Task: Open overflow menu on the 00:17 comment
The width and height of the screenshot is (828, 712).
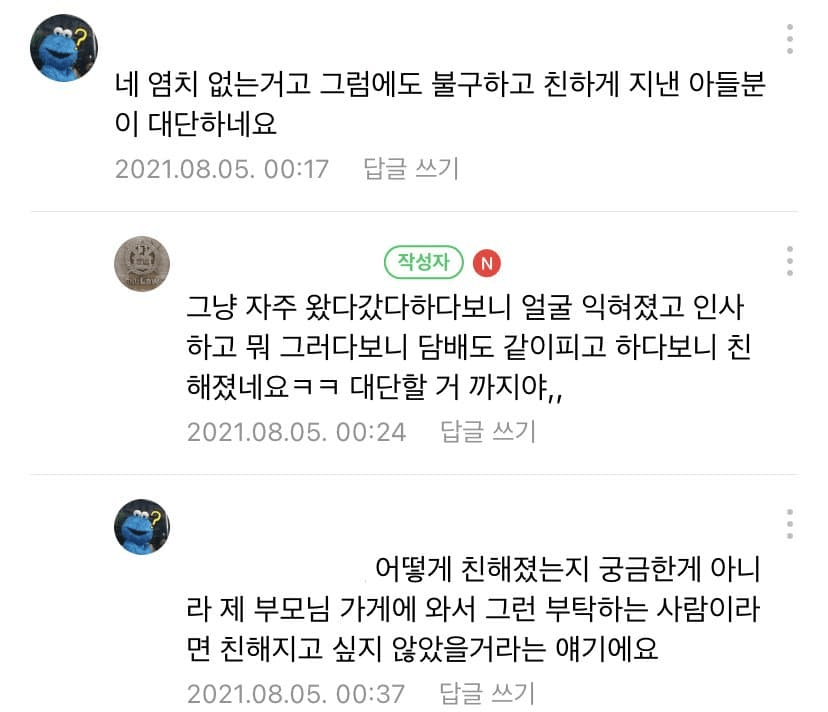Action: coord(789,39)
